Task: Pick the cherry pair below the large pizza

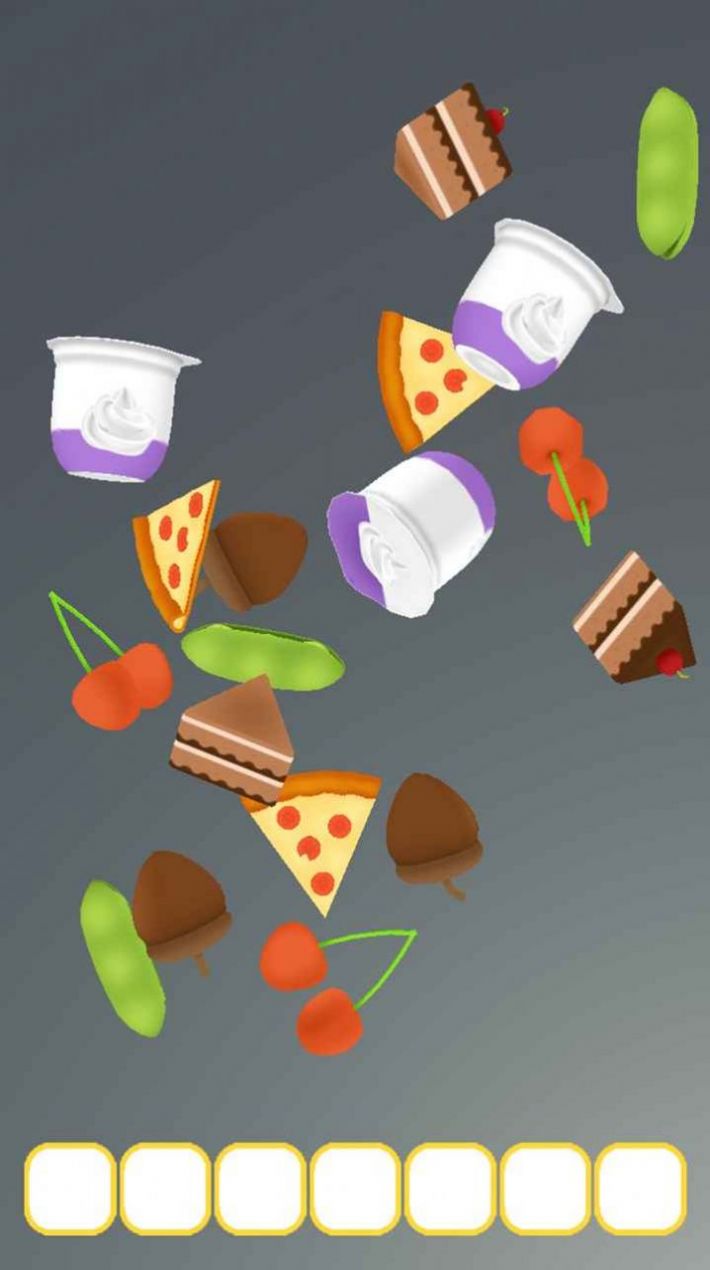Action: (318, 987)
